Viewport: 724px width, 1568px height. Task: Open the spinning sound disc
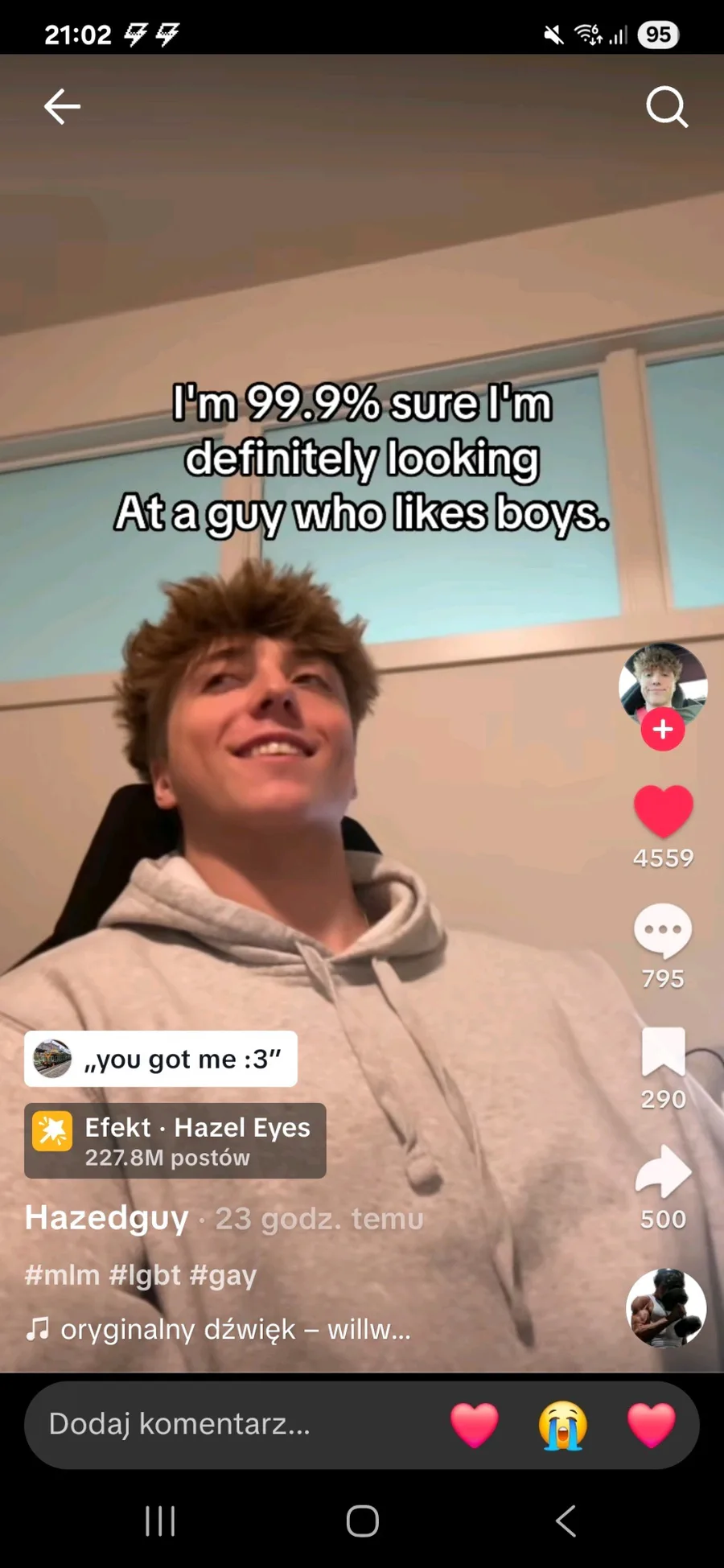pos(666,1307)
